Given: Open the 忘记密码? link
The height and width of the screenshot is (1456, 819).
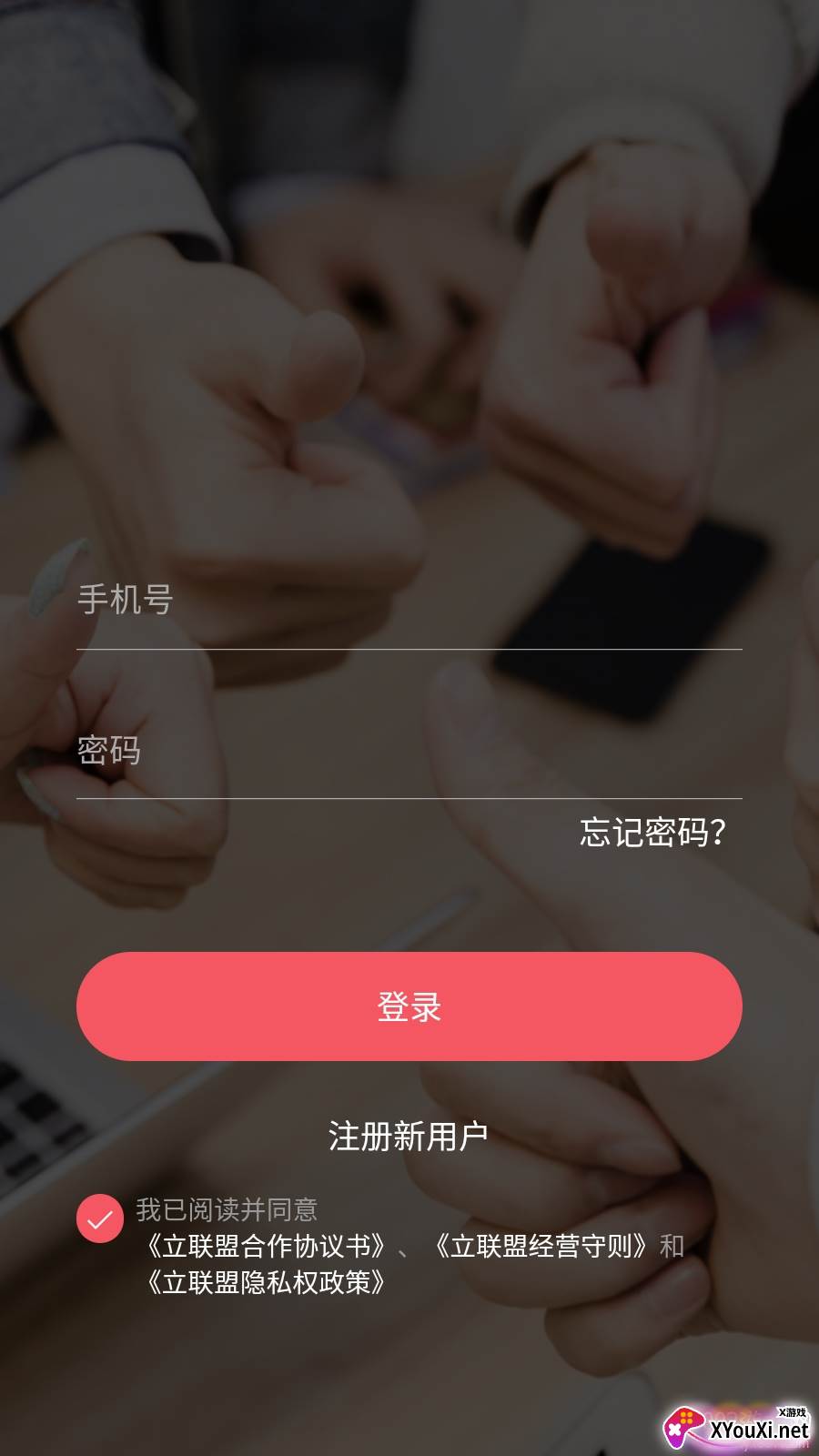Looking at the screenshot, I should 653,832.
